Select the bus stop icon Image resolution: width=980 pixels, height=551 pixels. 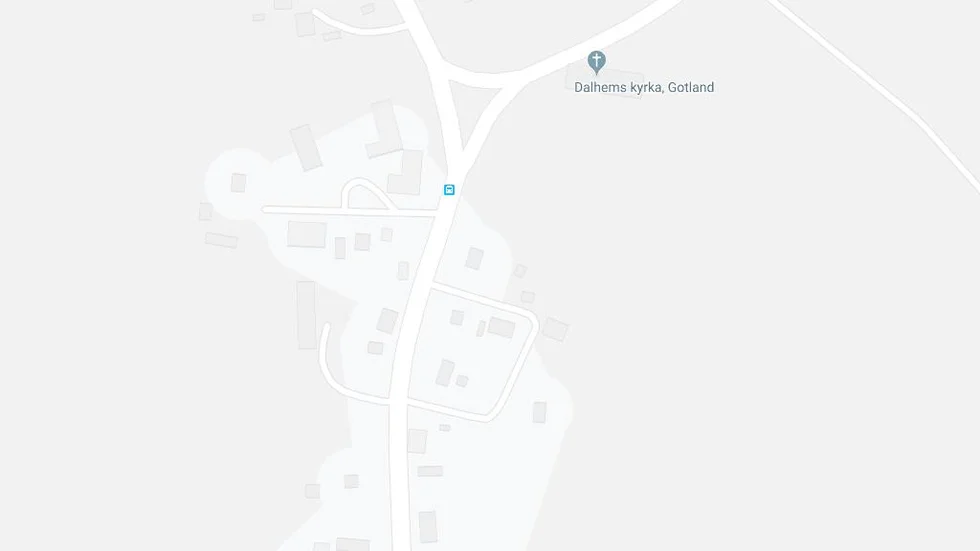(450, 190)
